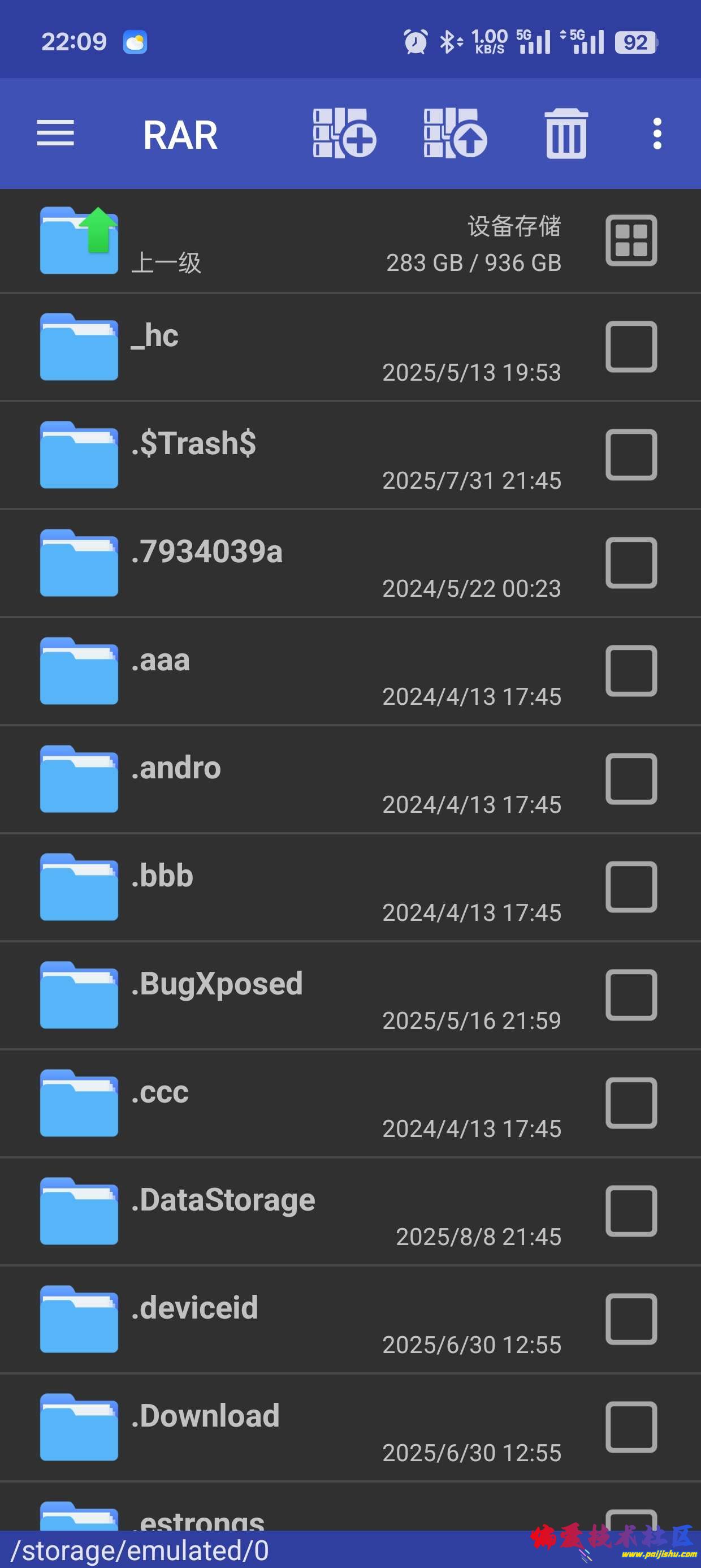Tap the delete trash icon
The height and width of the screenshot is (1568, 701).
click(x=566, y=133)
